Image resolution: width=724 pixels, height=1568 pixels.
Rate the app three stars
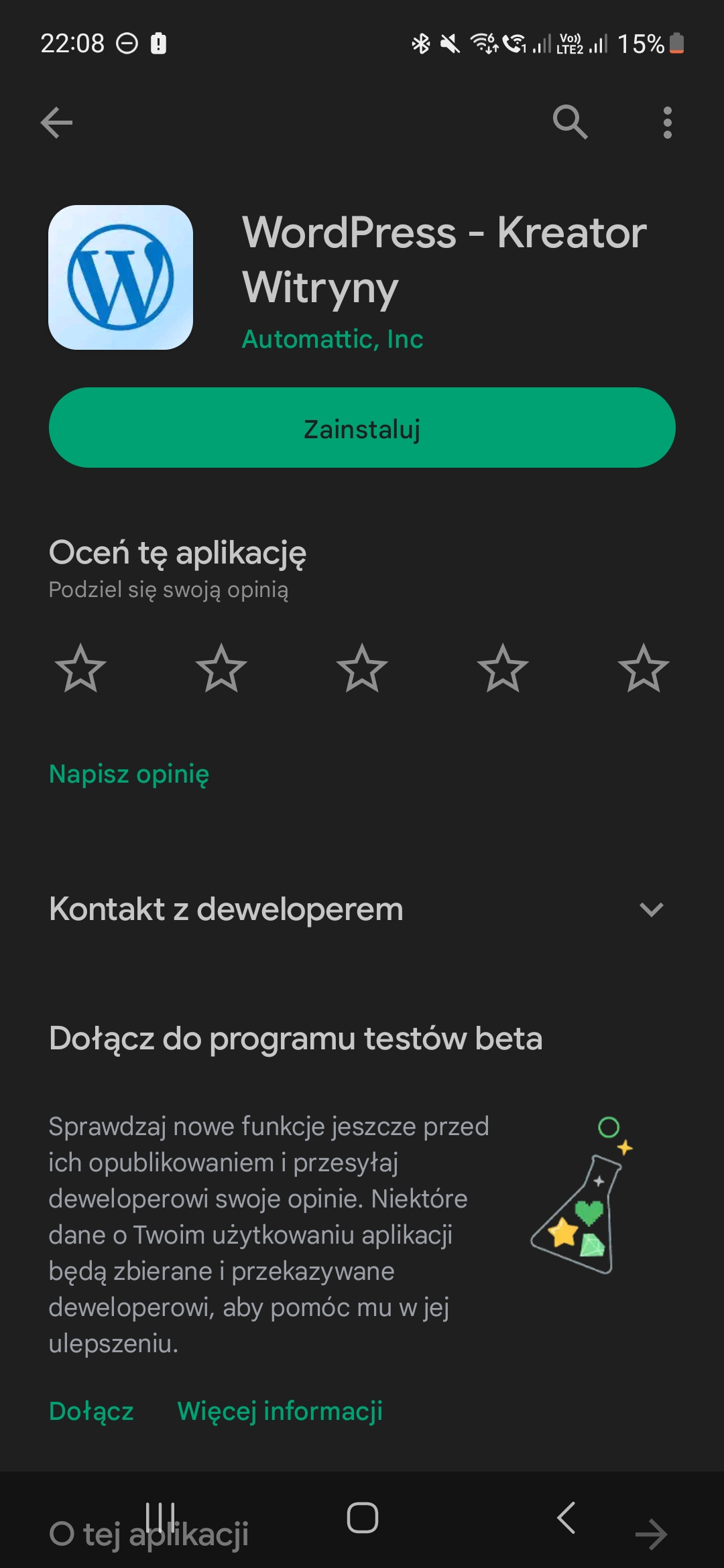click(x=362, y=668)
